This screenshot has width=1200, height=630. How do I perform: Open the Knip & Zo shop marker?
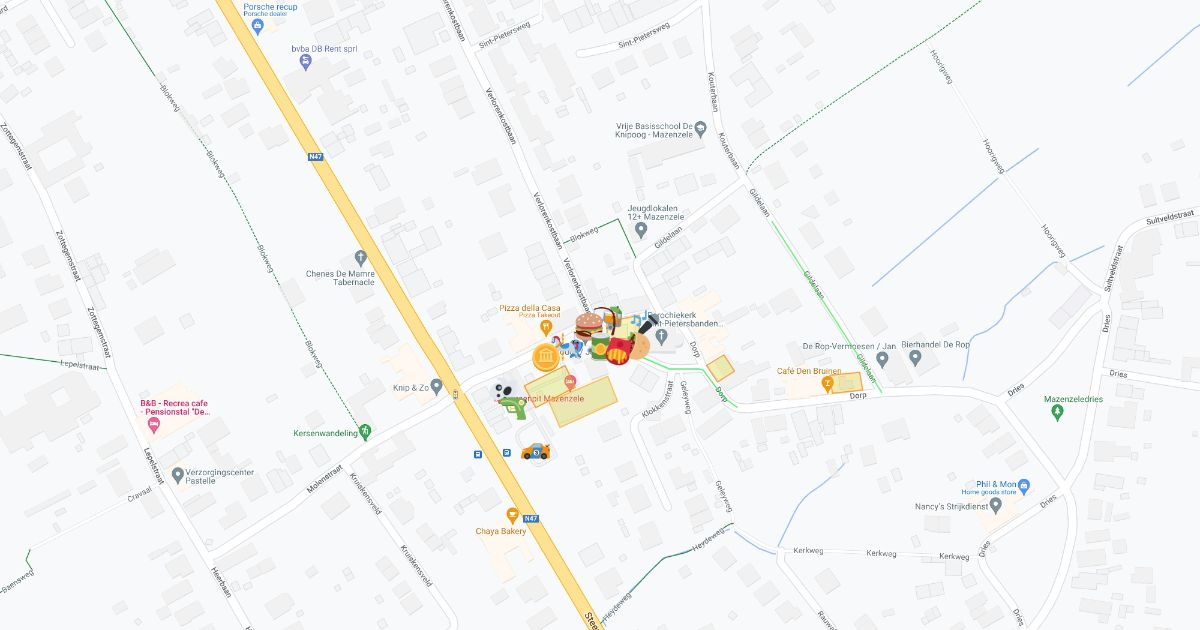pos(437,386)
